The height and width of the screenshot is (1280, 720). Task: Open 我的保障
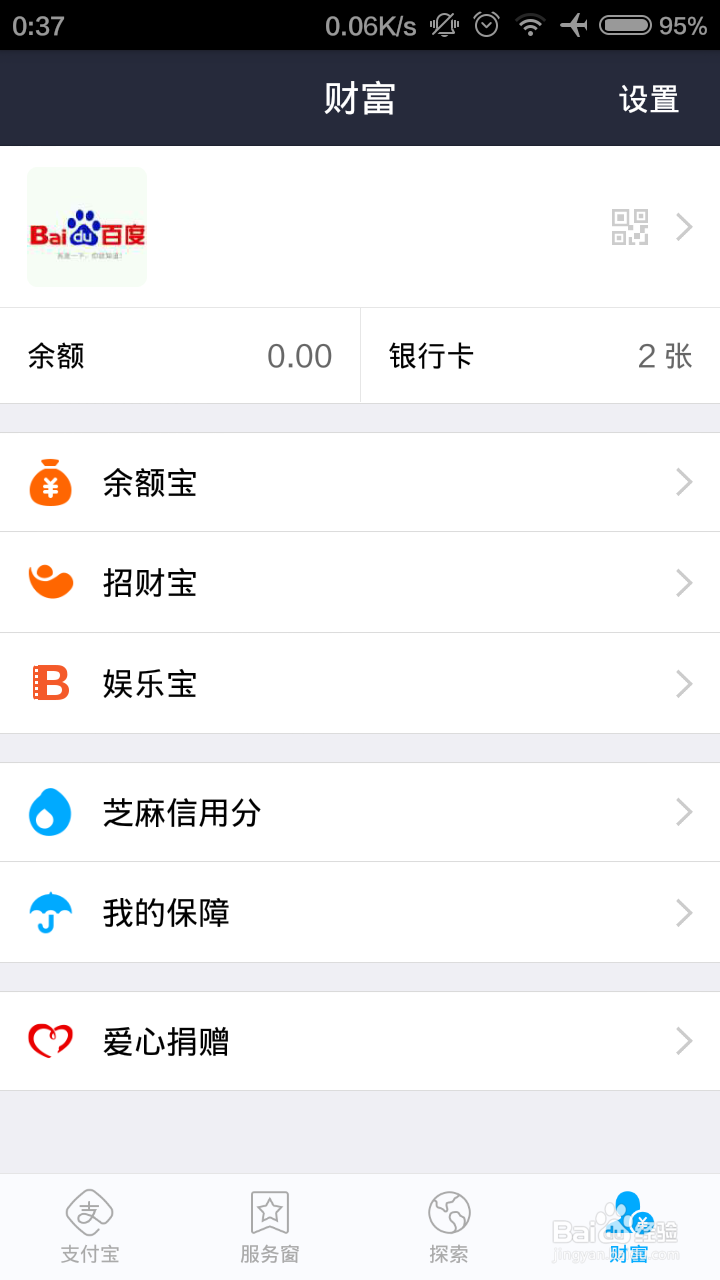pyautogui.click(x=360, y=912)
